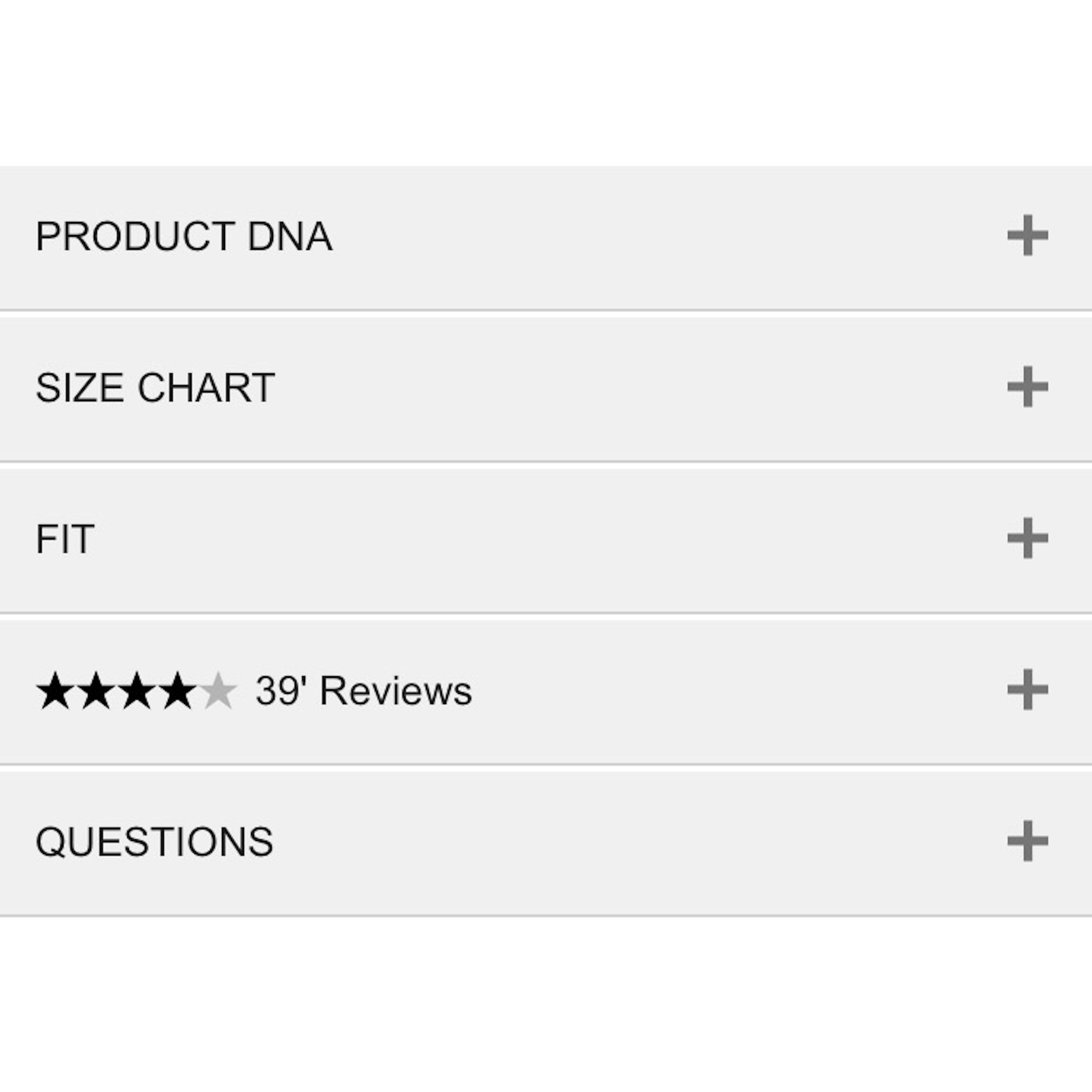
Task: Open the SIZE CHART accordion
Action: (x=1027, y=387)
